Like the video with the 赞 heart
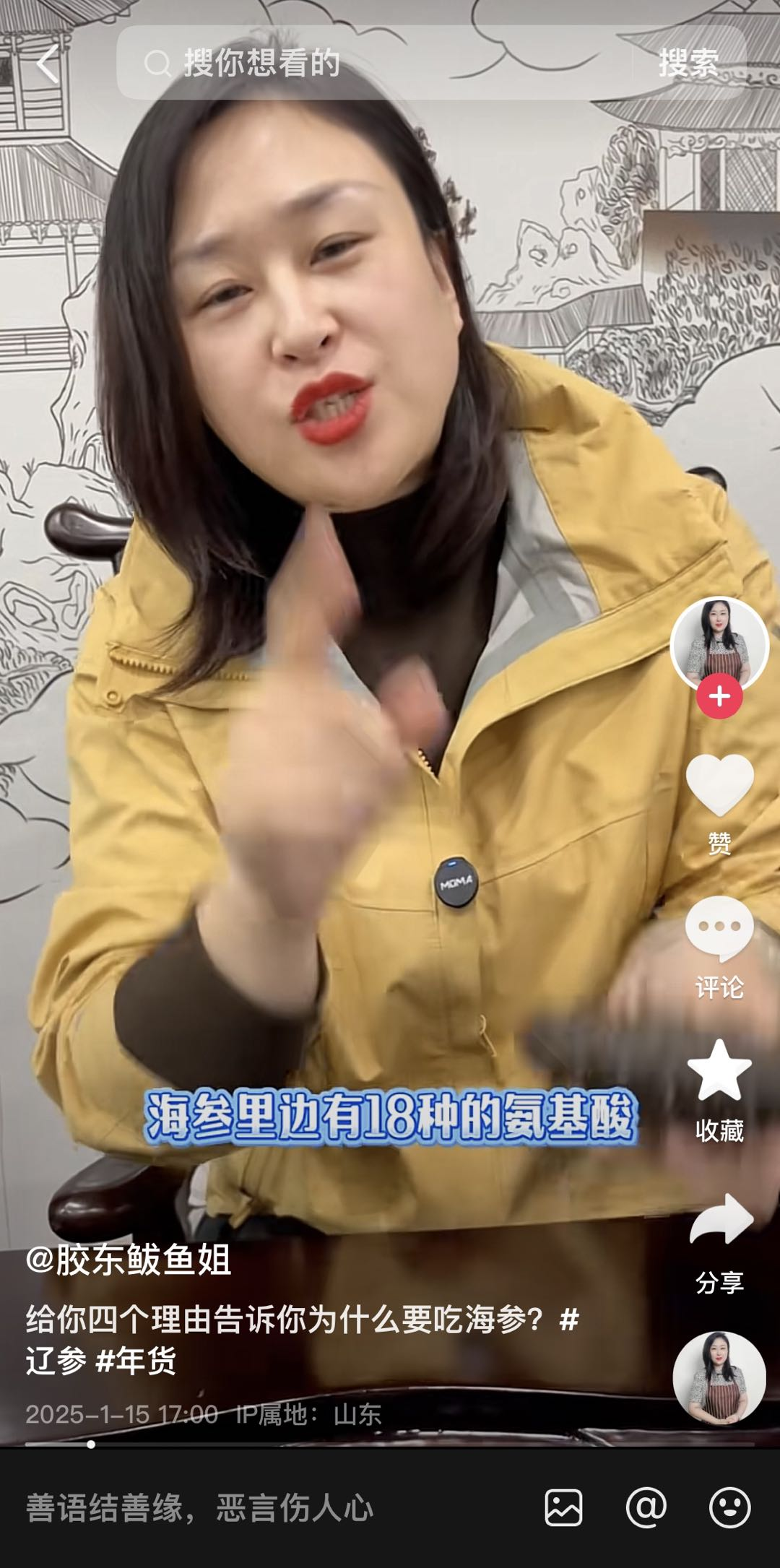The image size is (780, 1568). tap(719, 786)
